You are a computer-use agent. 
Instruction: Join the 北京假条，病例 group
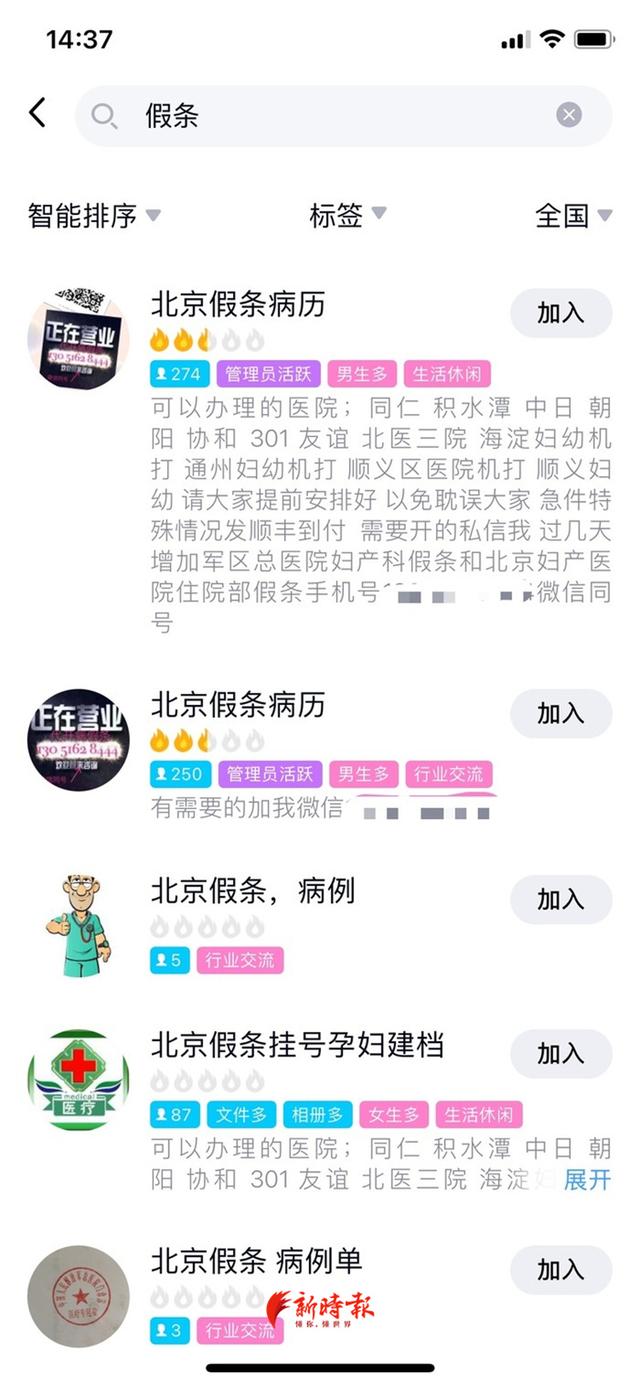[x=560, y=899]
